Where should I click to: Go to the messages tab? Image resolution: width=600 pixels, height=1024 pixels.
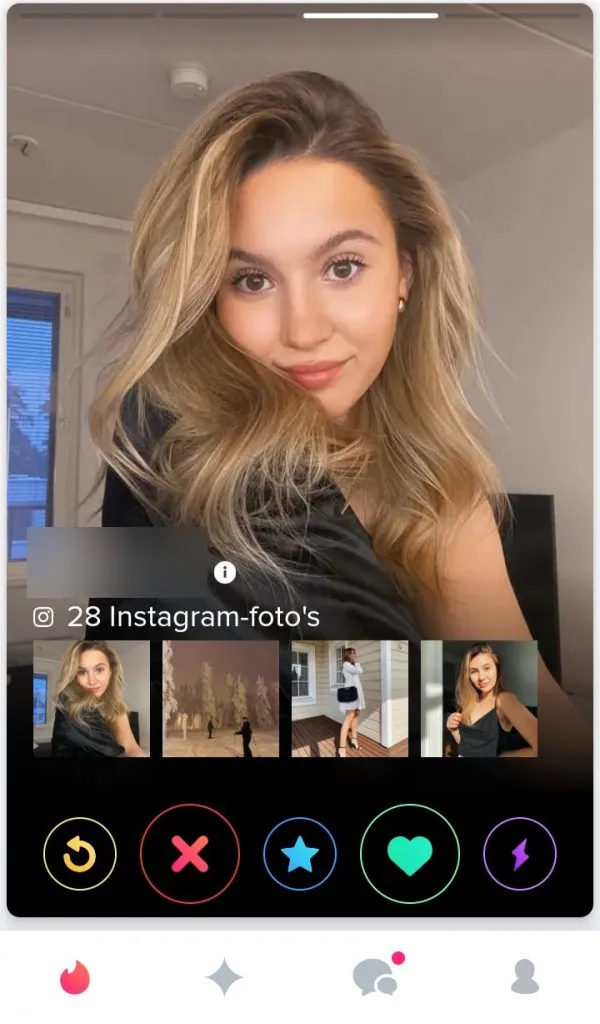tap(376, 977)
